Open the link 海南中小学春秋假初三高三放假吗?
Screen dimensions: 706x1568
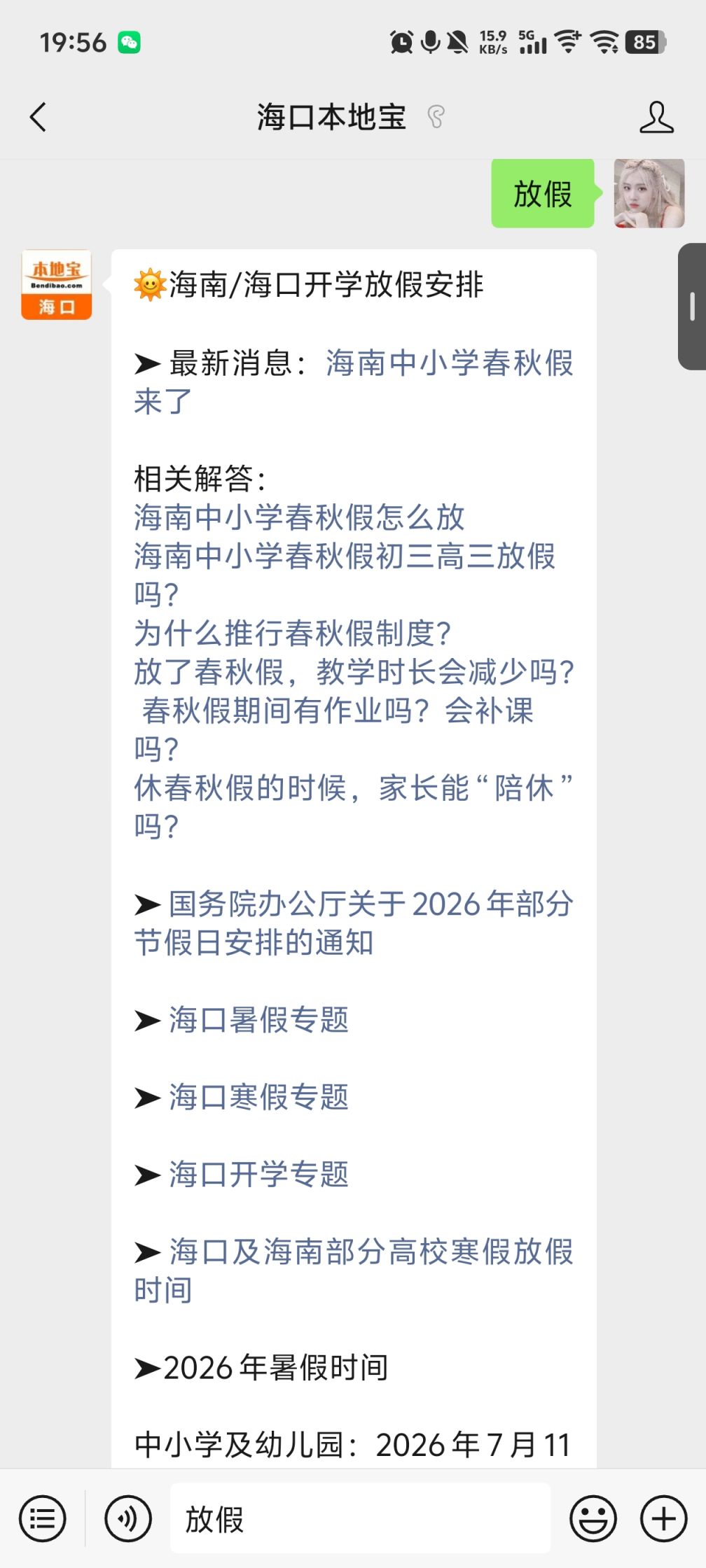coord(345,575)
